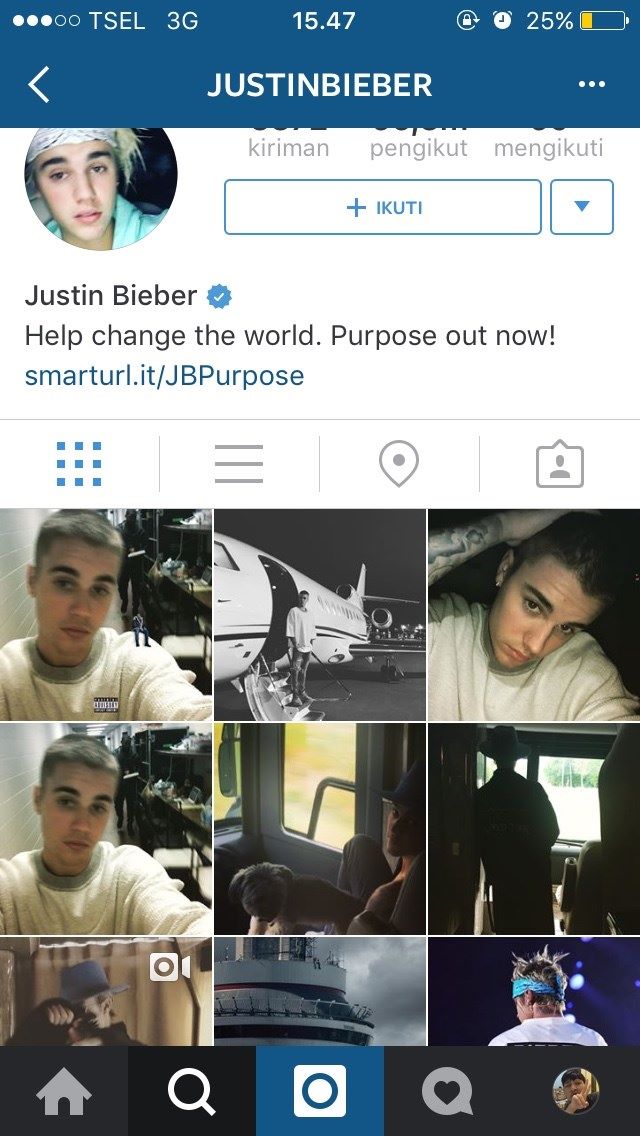
Task: Open the video post with camera icon
Action: [106, 991]
